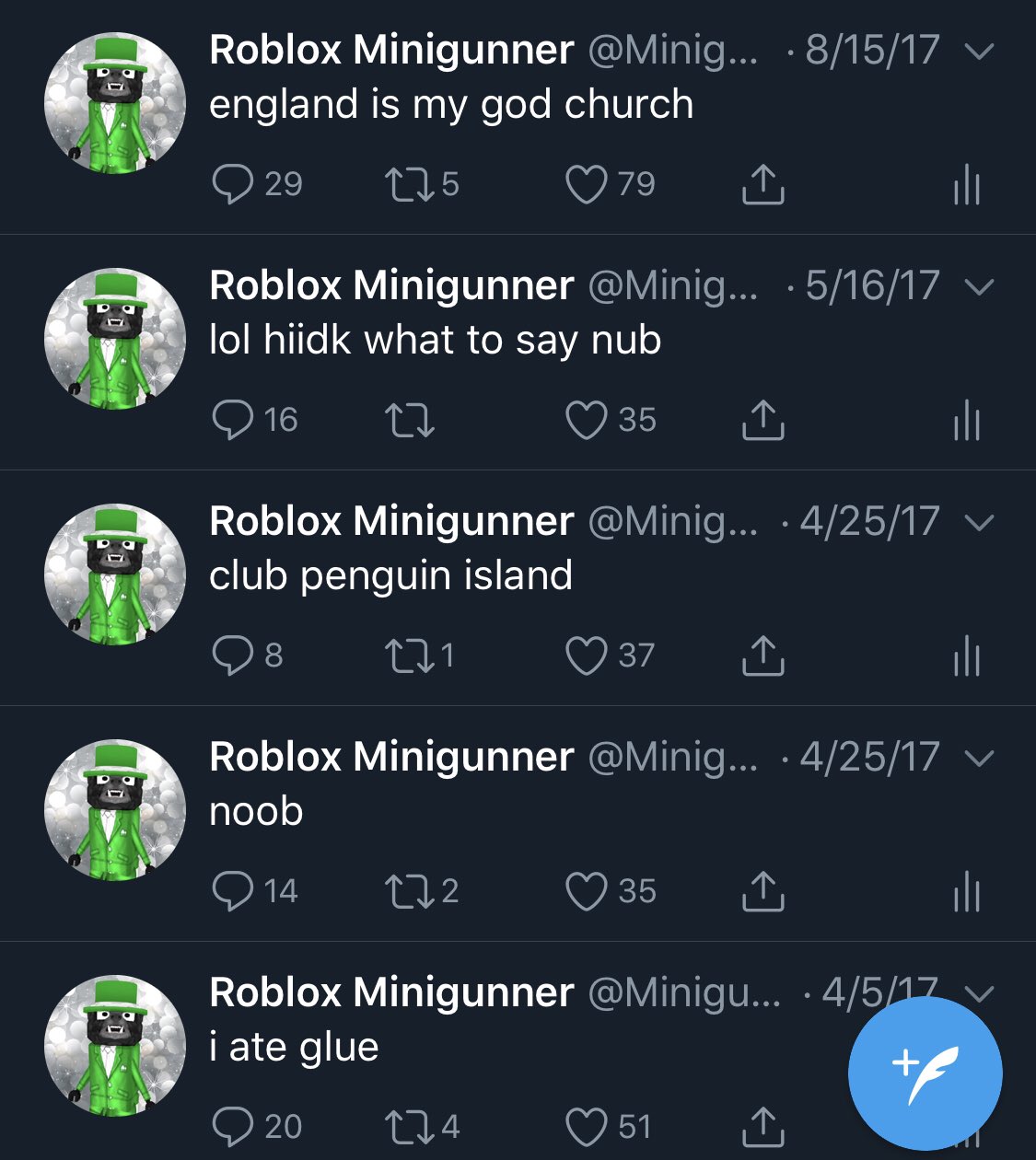View analytics for 'england is my god church' tweet

(x=966, y=184)
